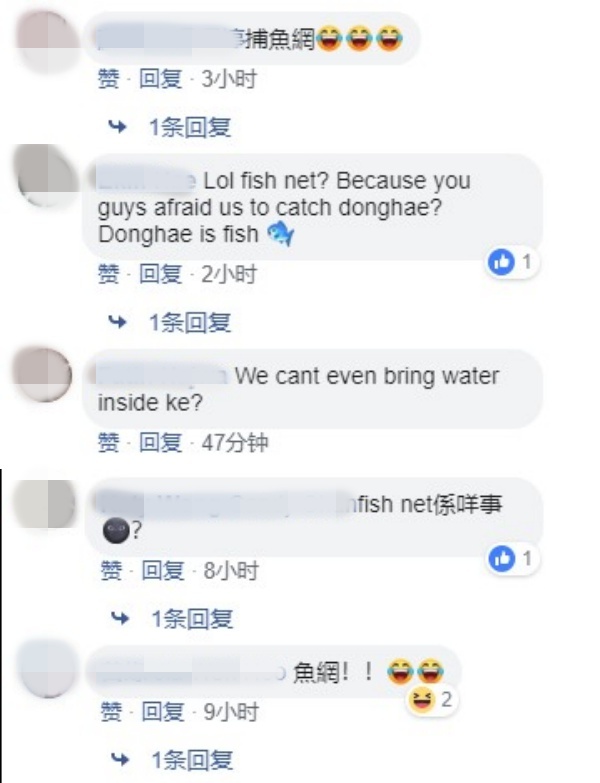This screenshot has width=600, height=783.
Task: Like the 捕魚網 comment
Action: [108, 79]
